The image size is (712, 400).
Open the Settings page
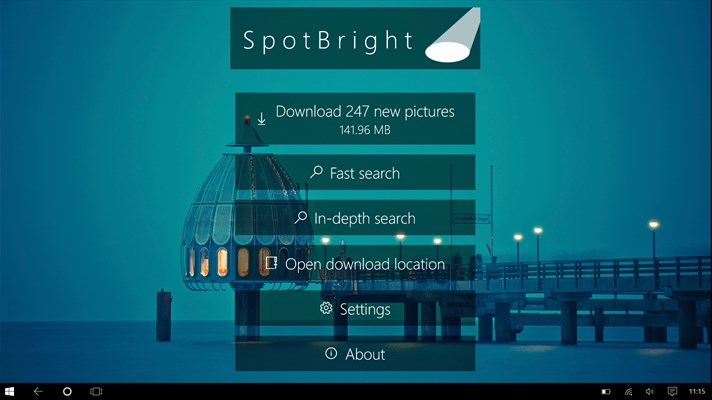pos(355,309)
